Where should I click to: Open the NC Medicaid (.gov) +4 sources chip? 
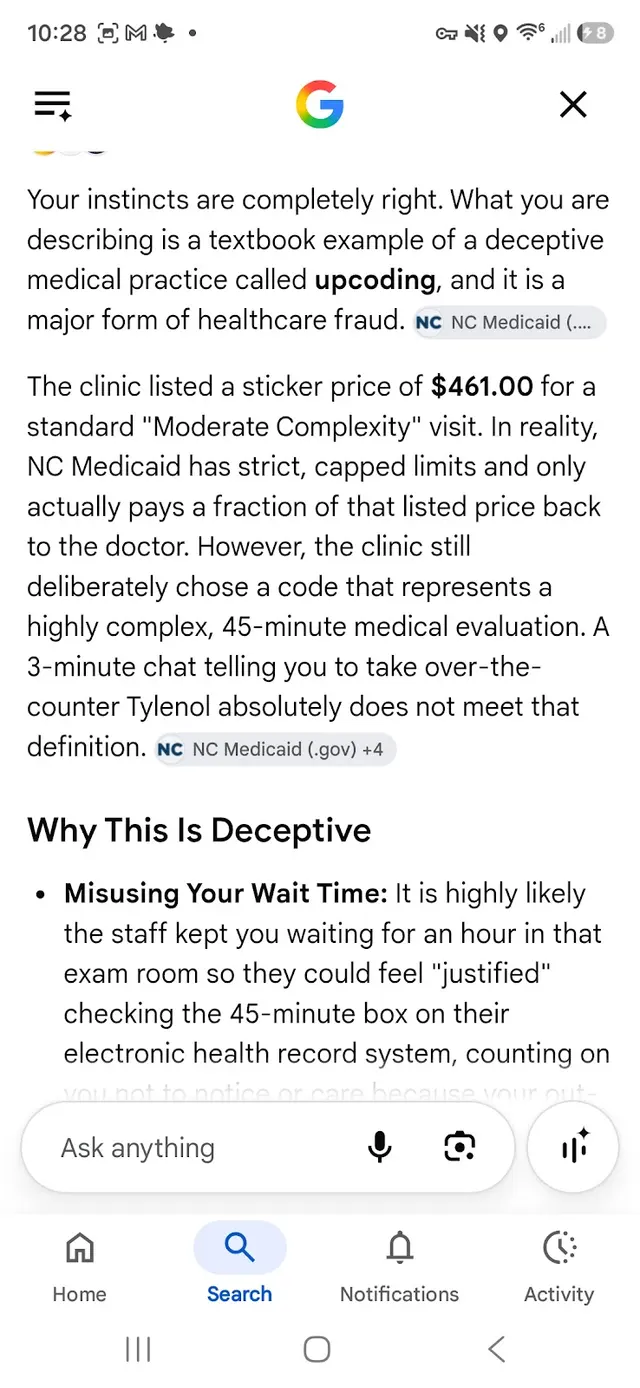[x=276, y=749]
